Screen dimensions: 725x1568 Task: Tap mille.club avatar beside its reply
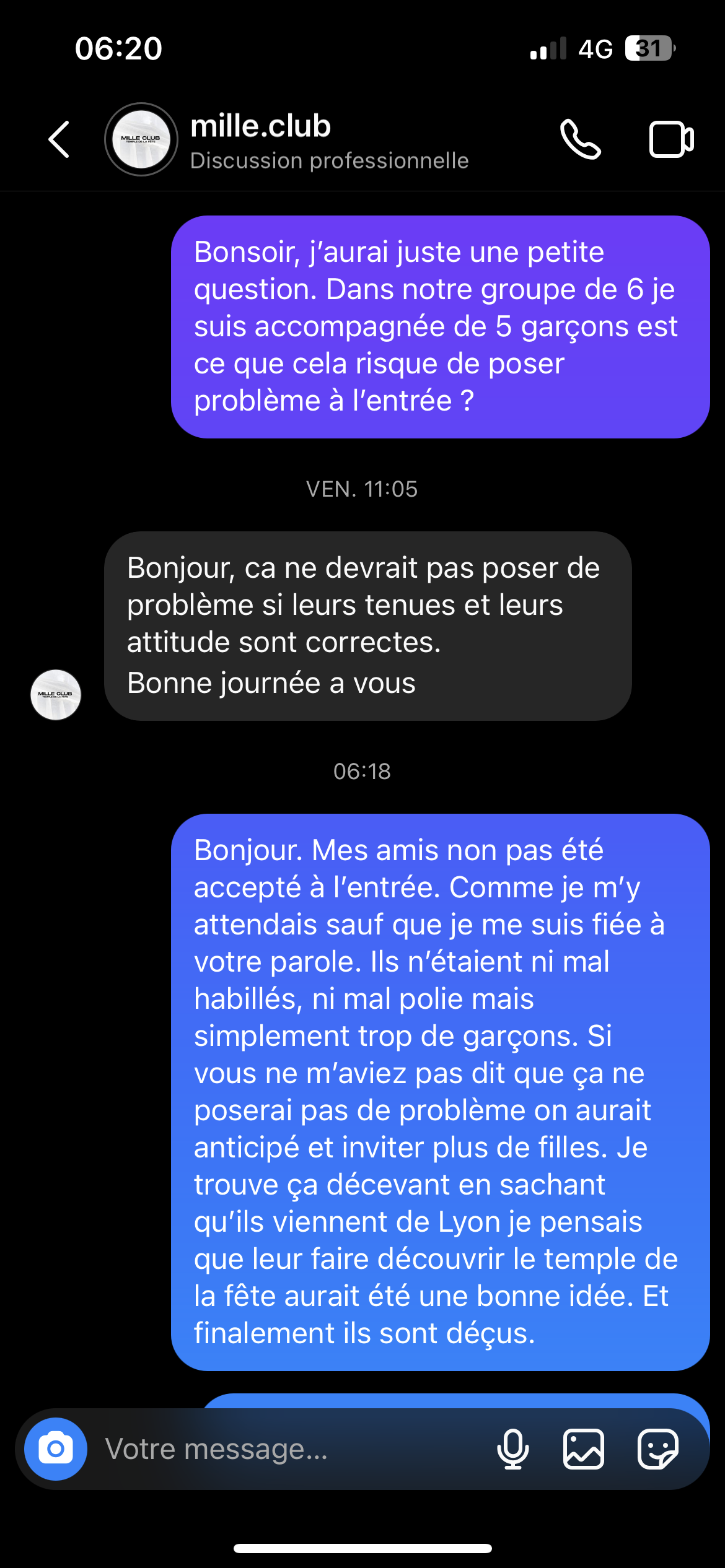(56, 694)
